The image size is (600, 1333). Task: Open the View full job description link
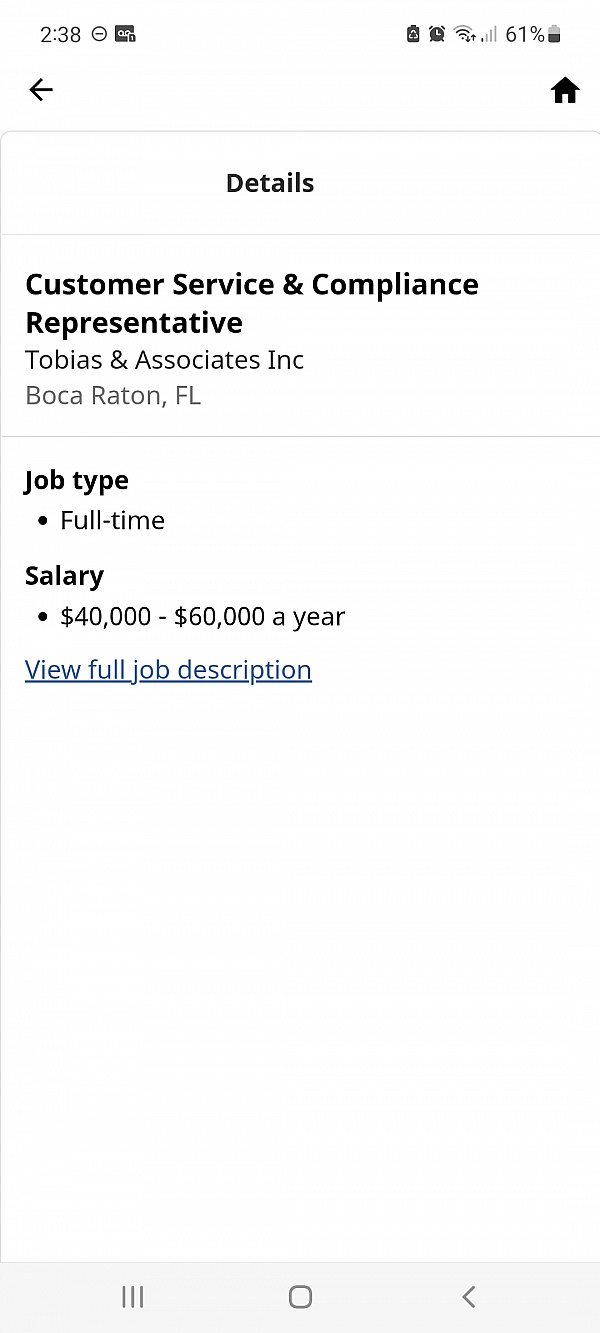click(x=168, y=669)
